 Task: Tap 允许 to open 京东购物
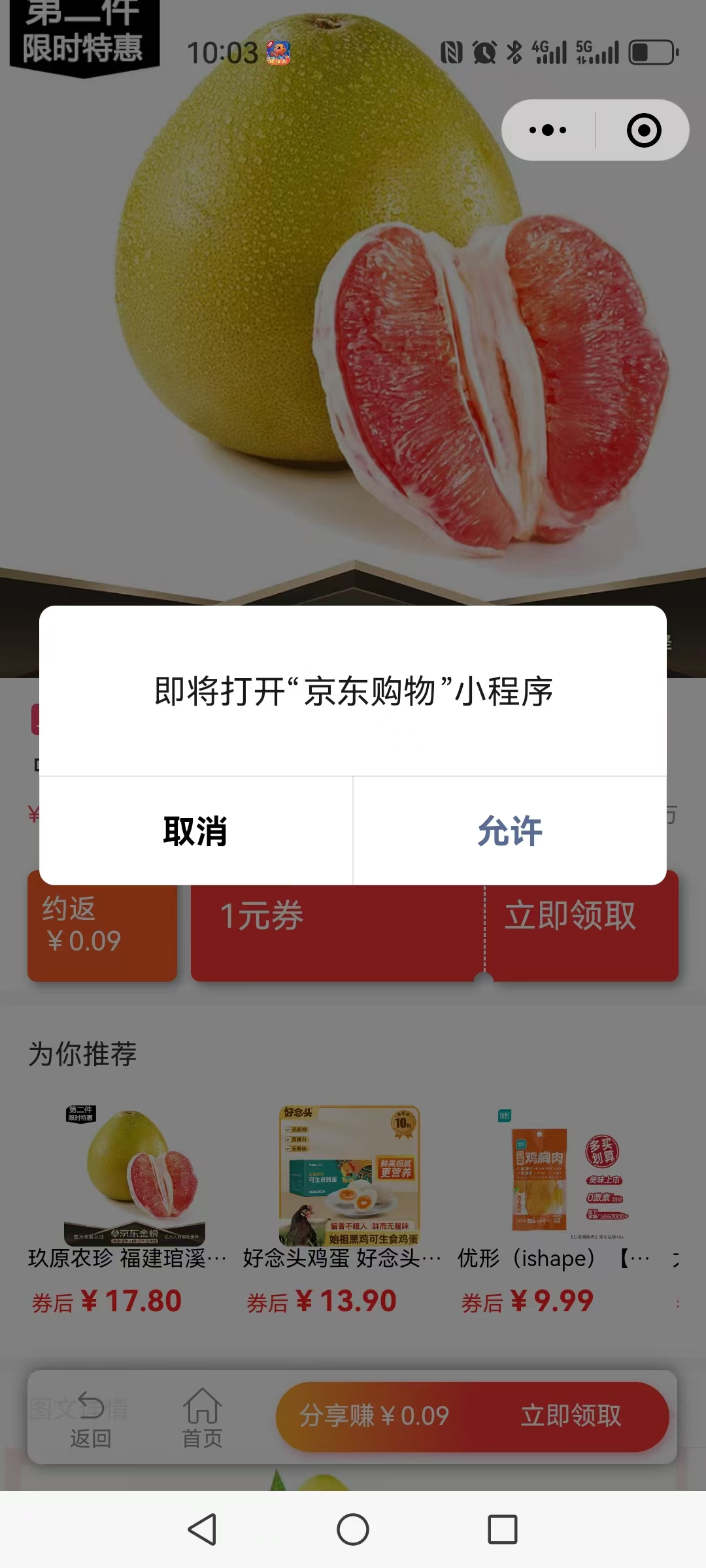(x=509, y=831)
